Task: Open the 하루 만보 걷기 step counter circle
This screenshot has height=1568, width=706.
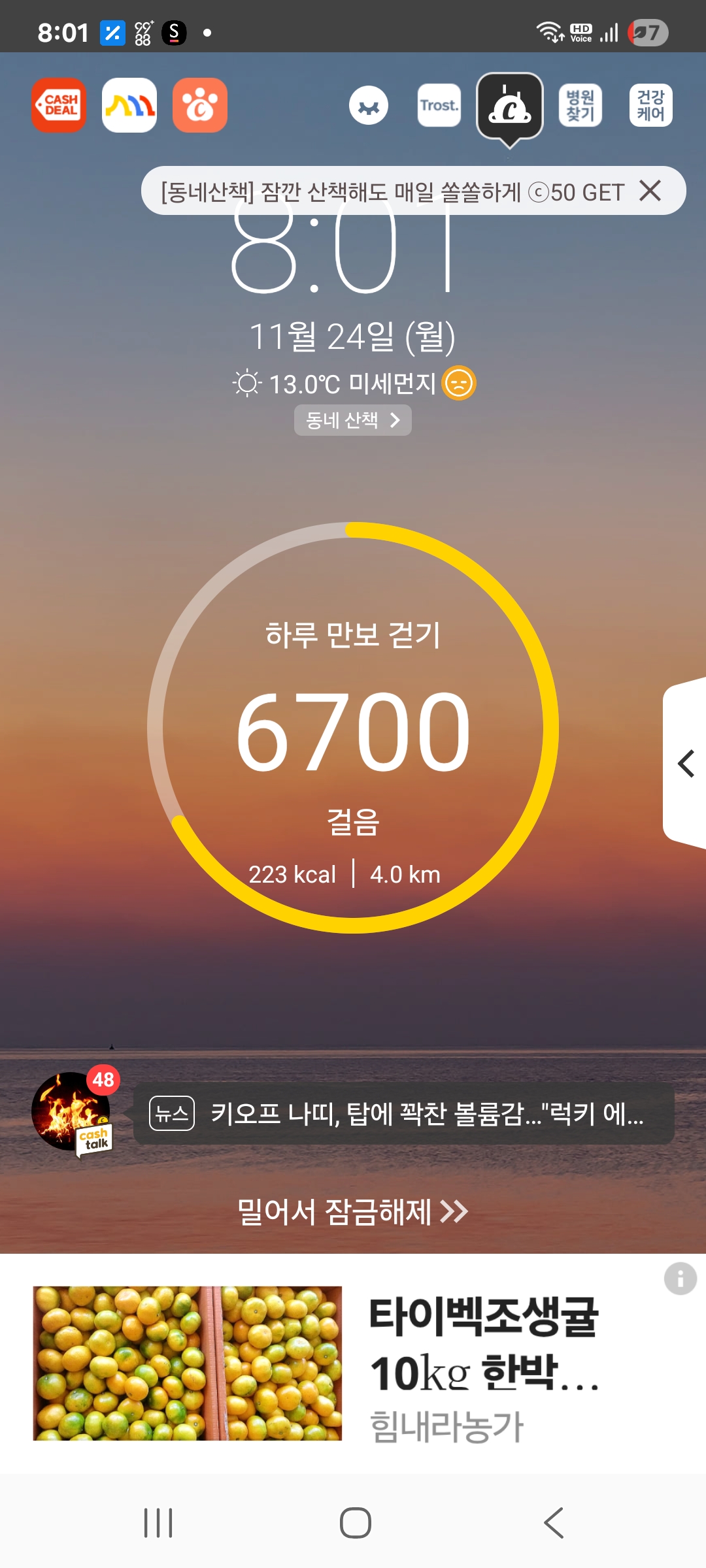Action: coord(353,728)
